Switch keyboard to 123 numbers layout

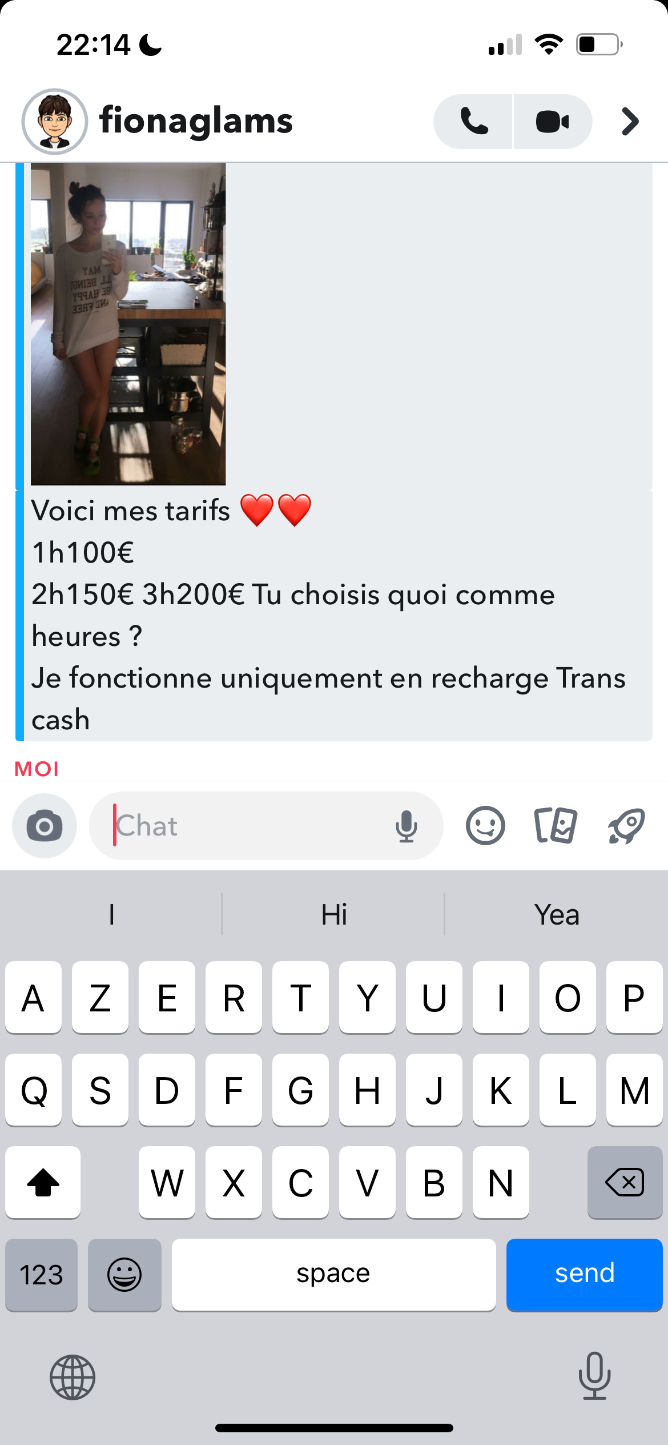click(41, 1274)
